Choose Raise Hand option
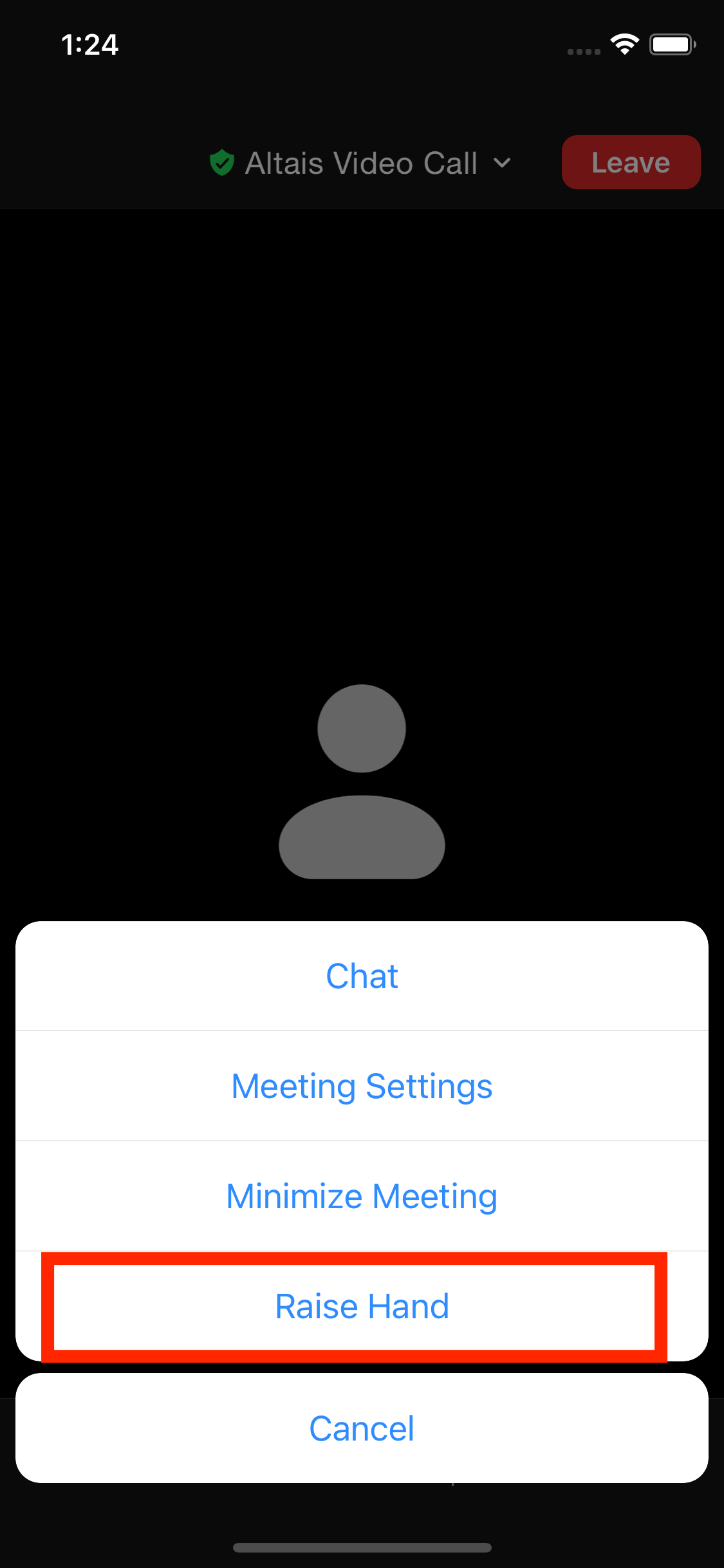This screenshot has width=724, height=1568. point(362,1307)
